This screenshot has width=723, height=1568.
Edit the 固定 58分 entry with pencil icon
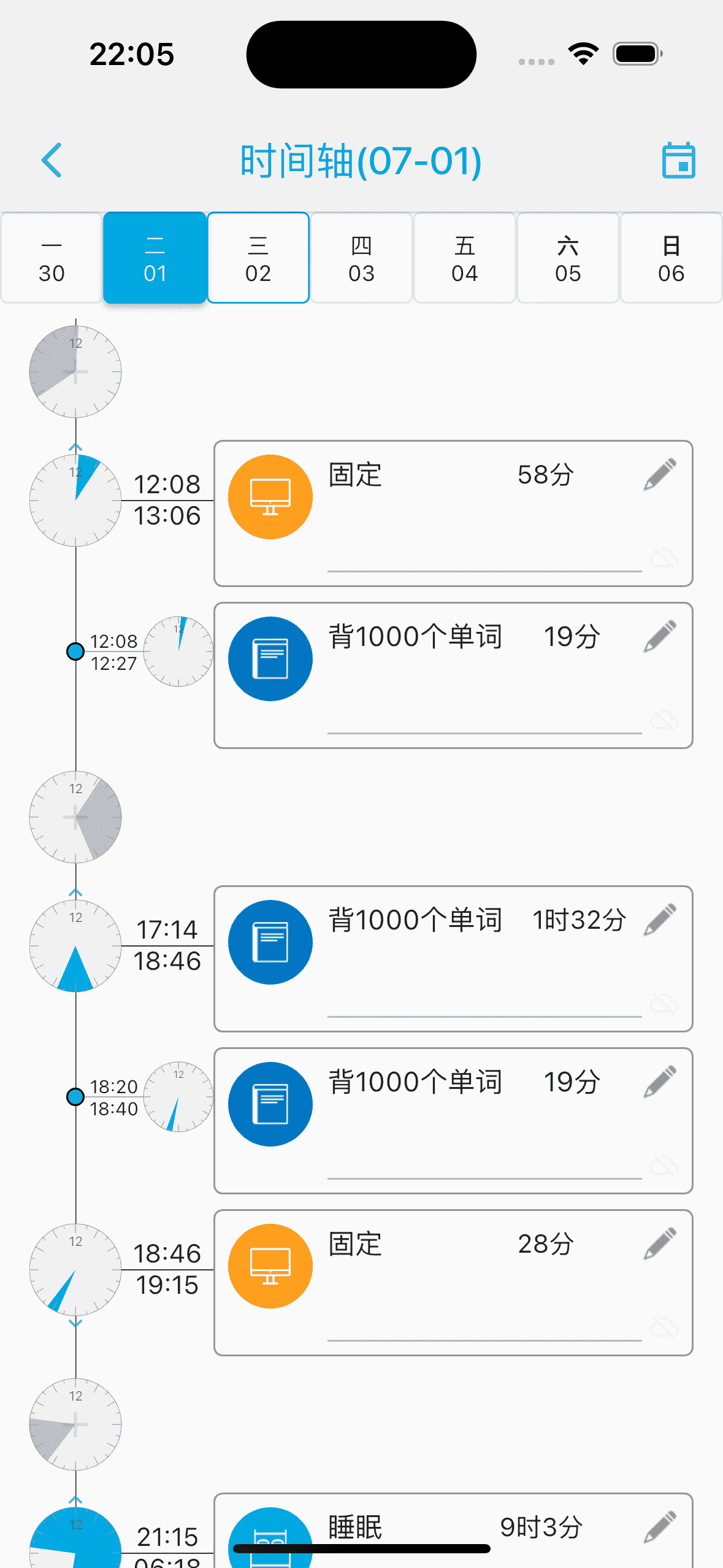coord(659,475)
